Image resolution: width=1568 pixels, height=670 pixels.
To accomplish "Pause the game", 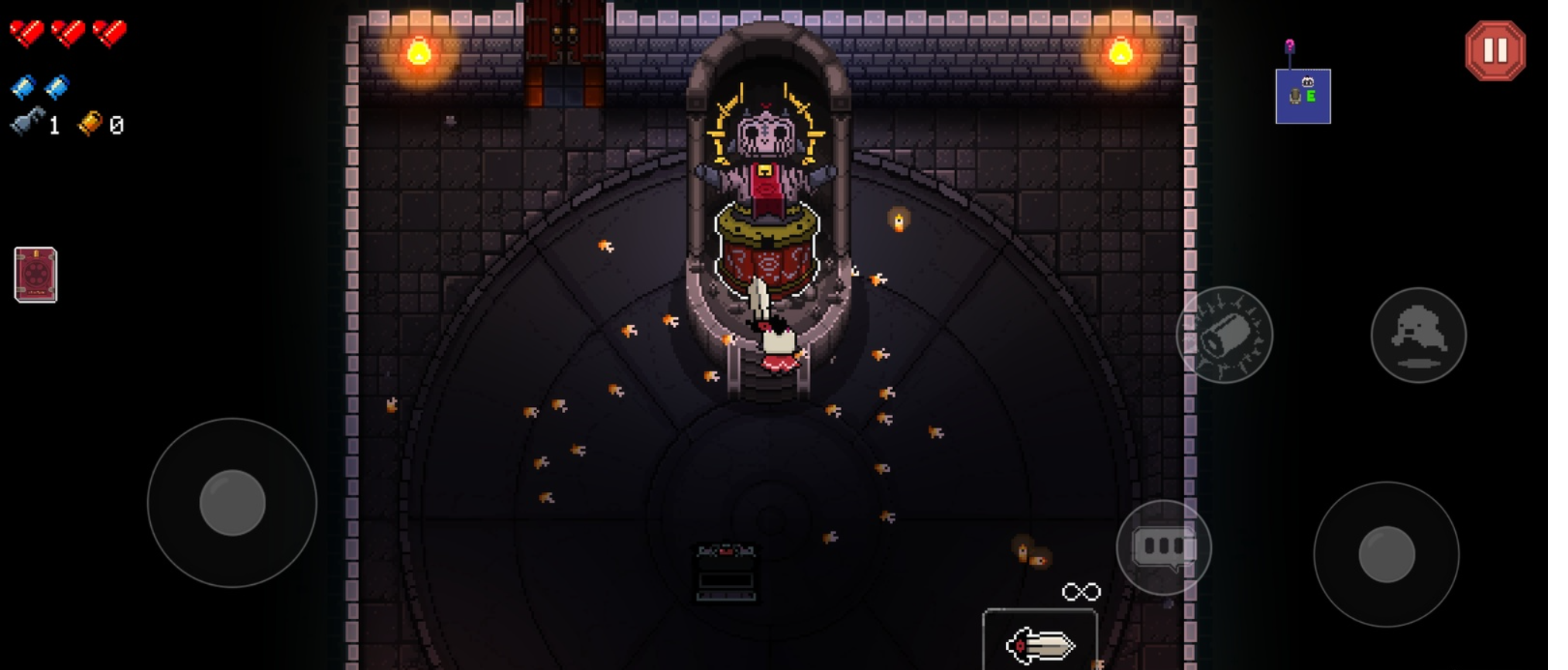I will pyautogui.click(x=1494, y=51).
